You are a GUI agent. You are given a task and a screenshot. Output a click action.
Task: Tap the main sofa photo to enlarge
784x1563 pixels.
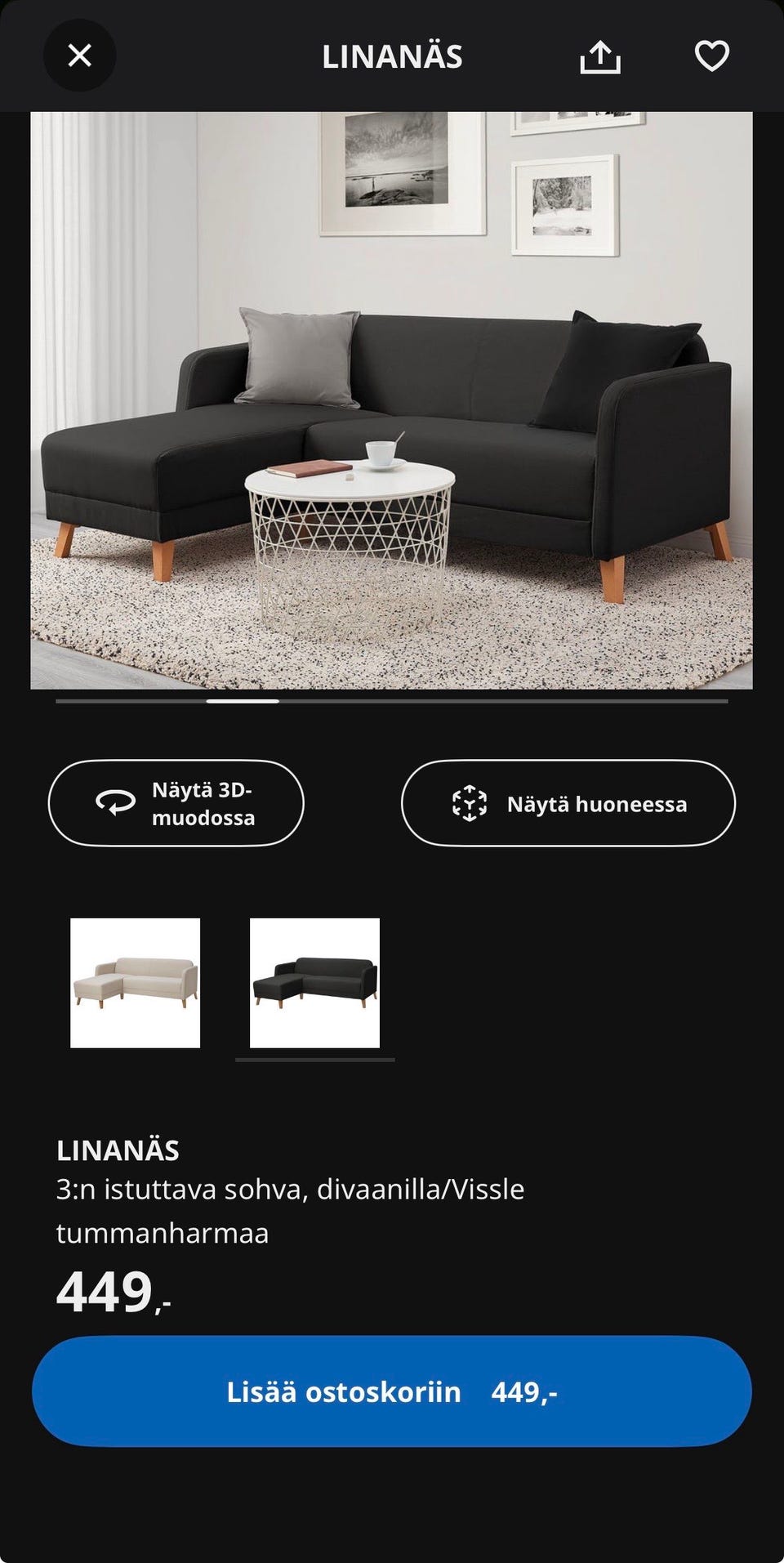coord(392,400)
